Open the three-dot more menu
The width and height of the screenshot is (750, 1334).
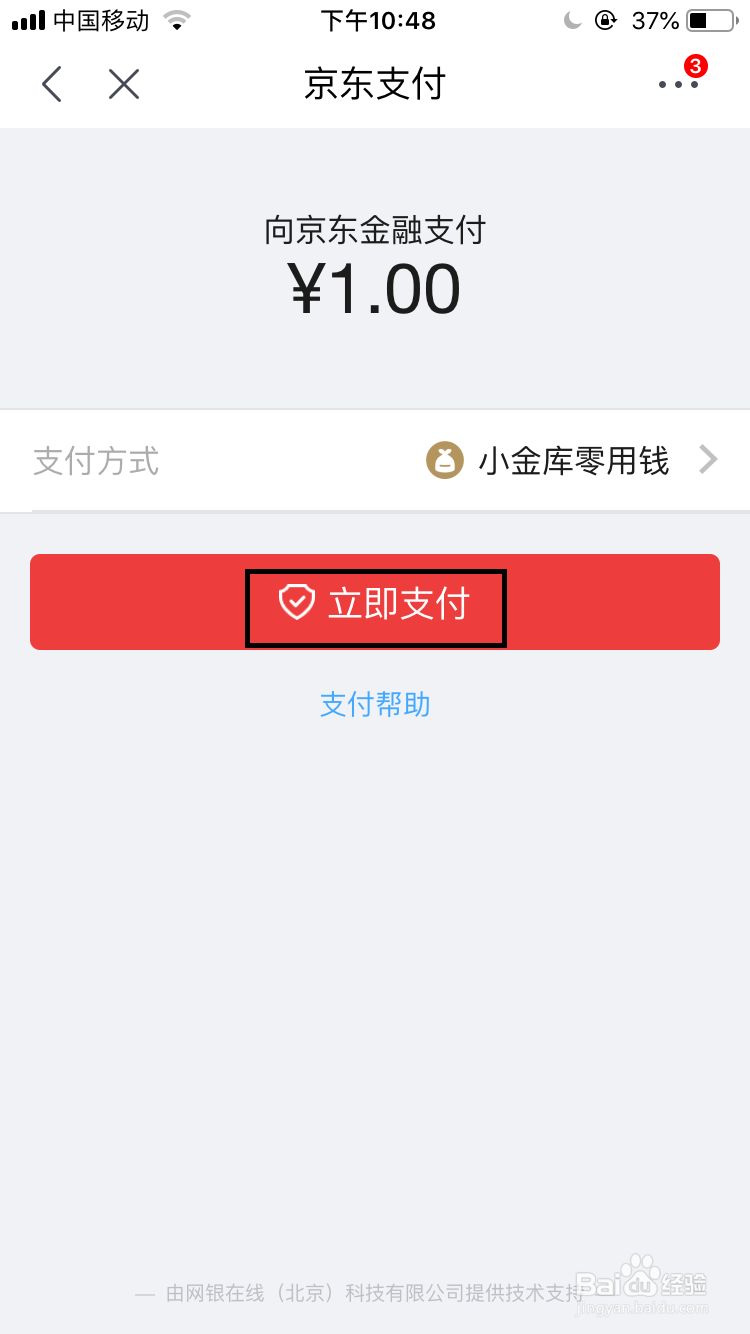click(x=679, y=84)
